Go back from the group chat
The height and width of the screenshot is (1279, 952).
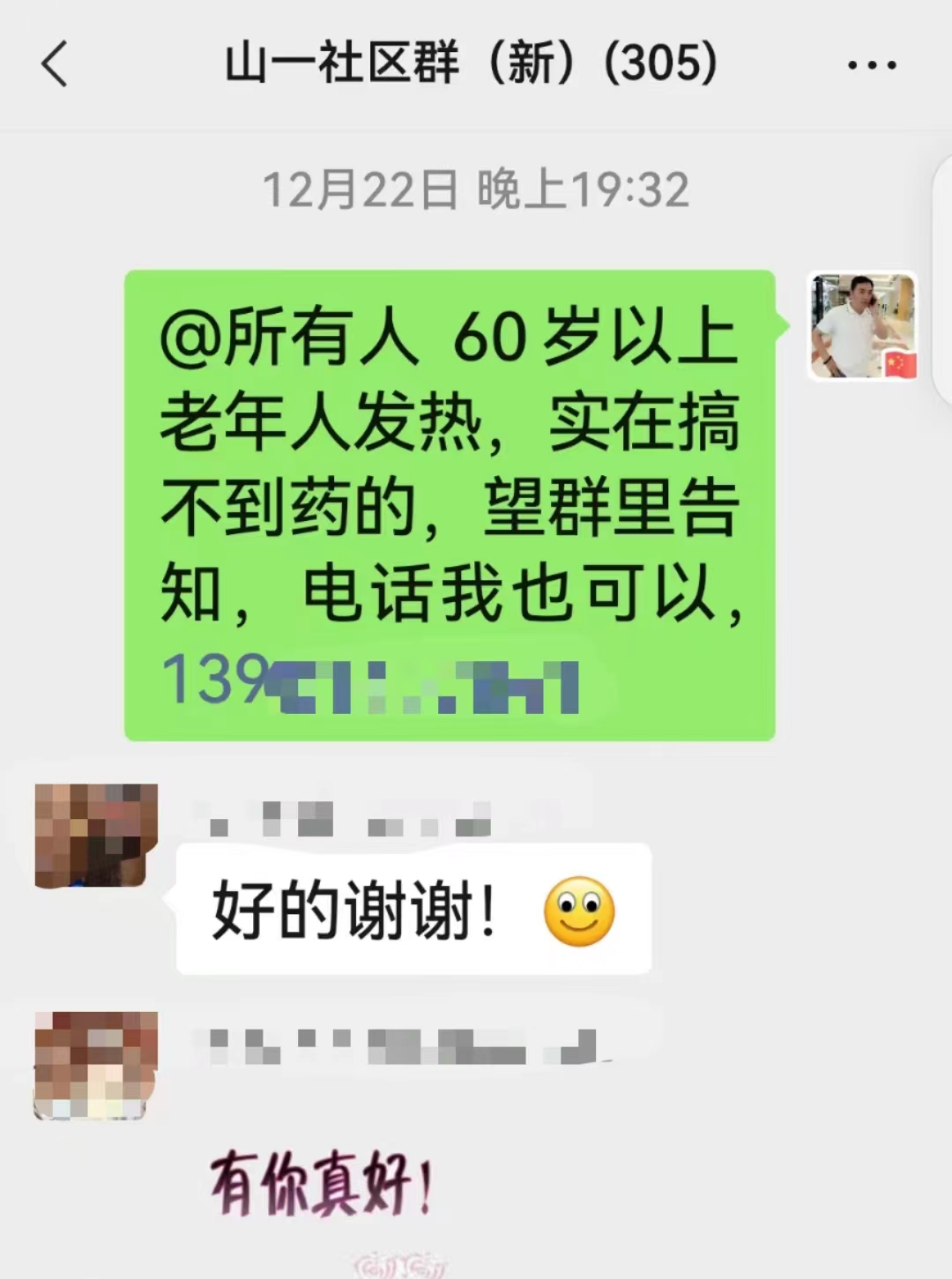coord(55,65)
